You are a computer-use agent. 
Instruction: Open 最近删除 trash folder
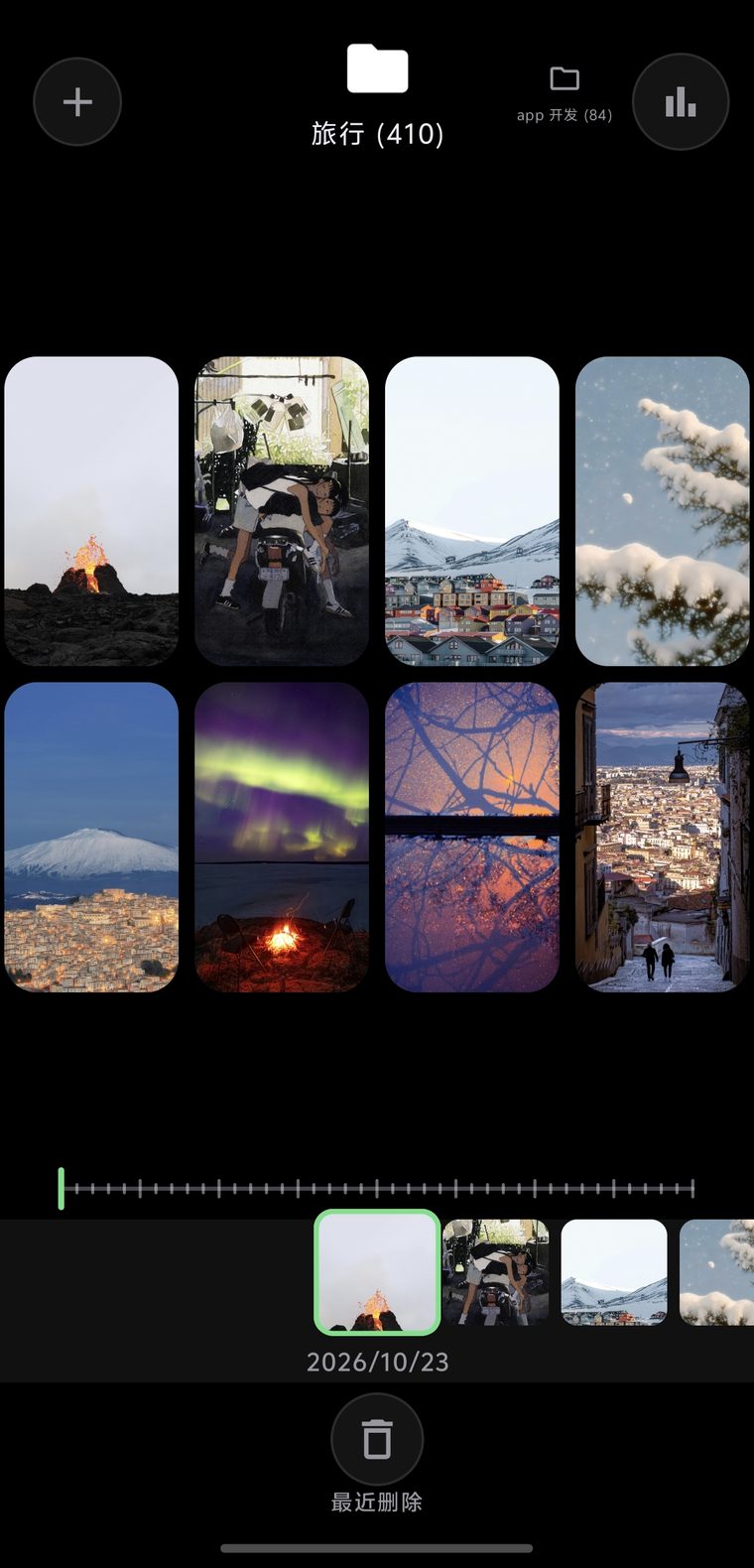click(x=377, y=1454)
